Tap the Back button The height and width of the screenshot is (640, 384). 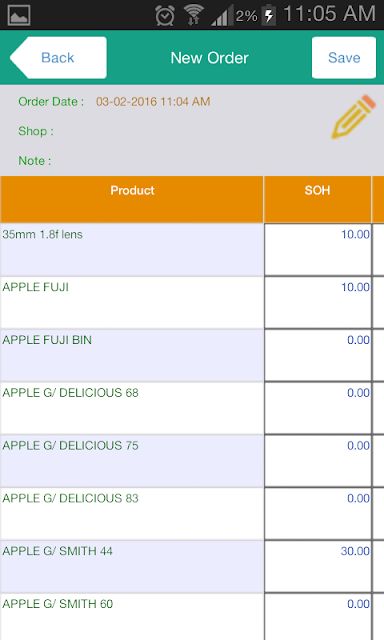click(58, 58)
